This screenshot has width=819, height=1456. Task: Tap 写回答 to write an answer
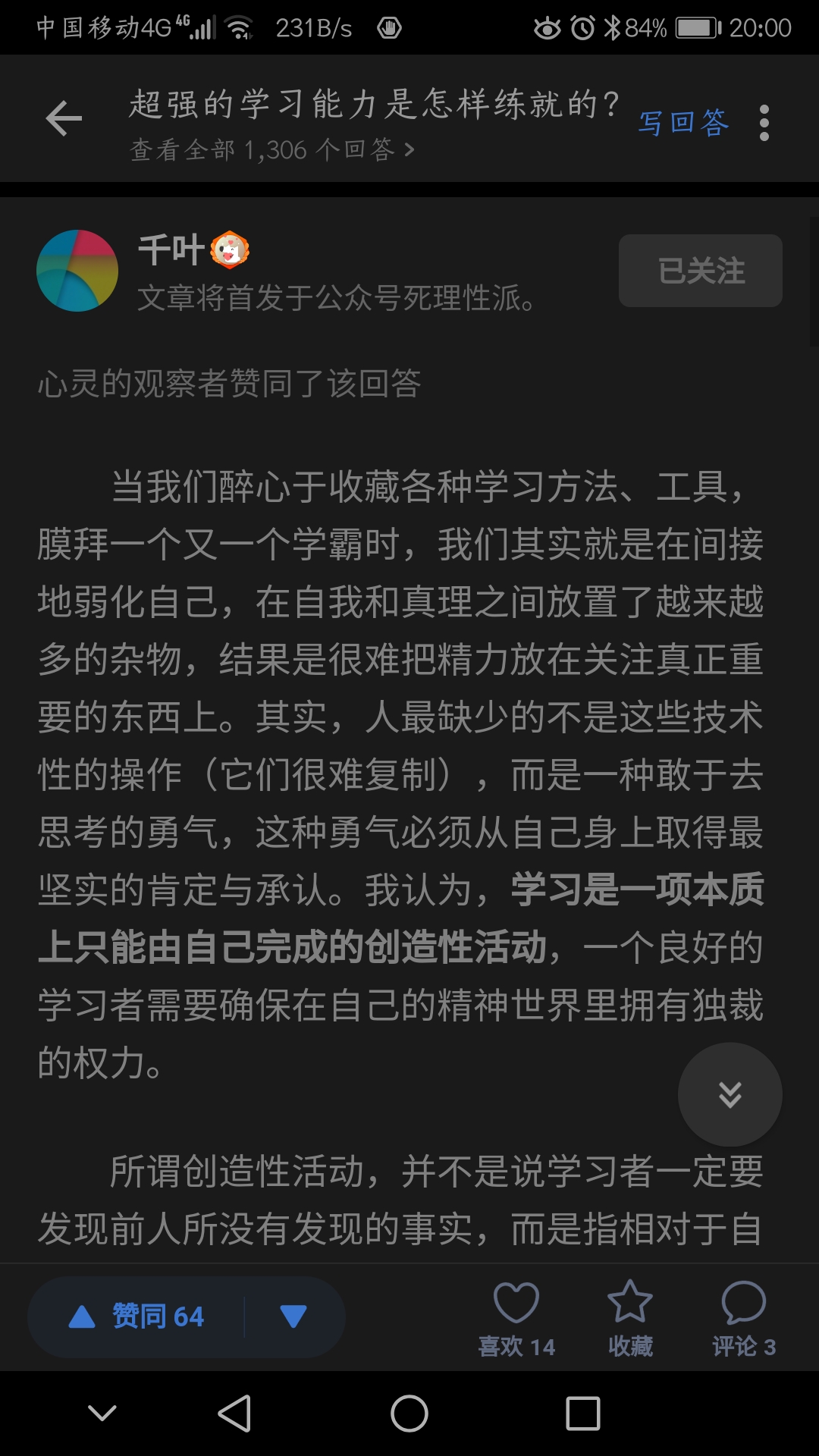[683, 122]
